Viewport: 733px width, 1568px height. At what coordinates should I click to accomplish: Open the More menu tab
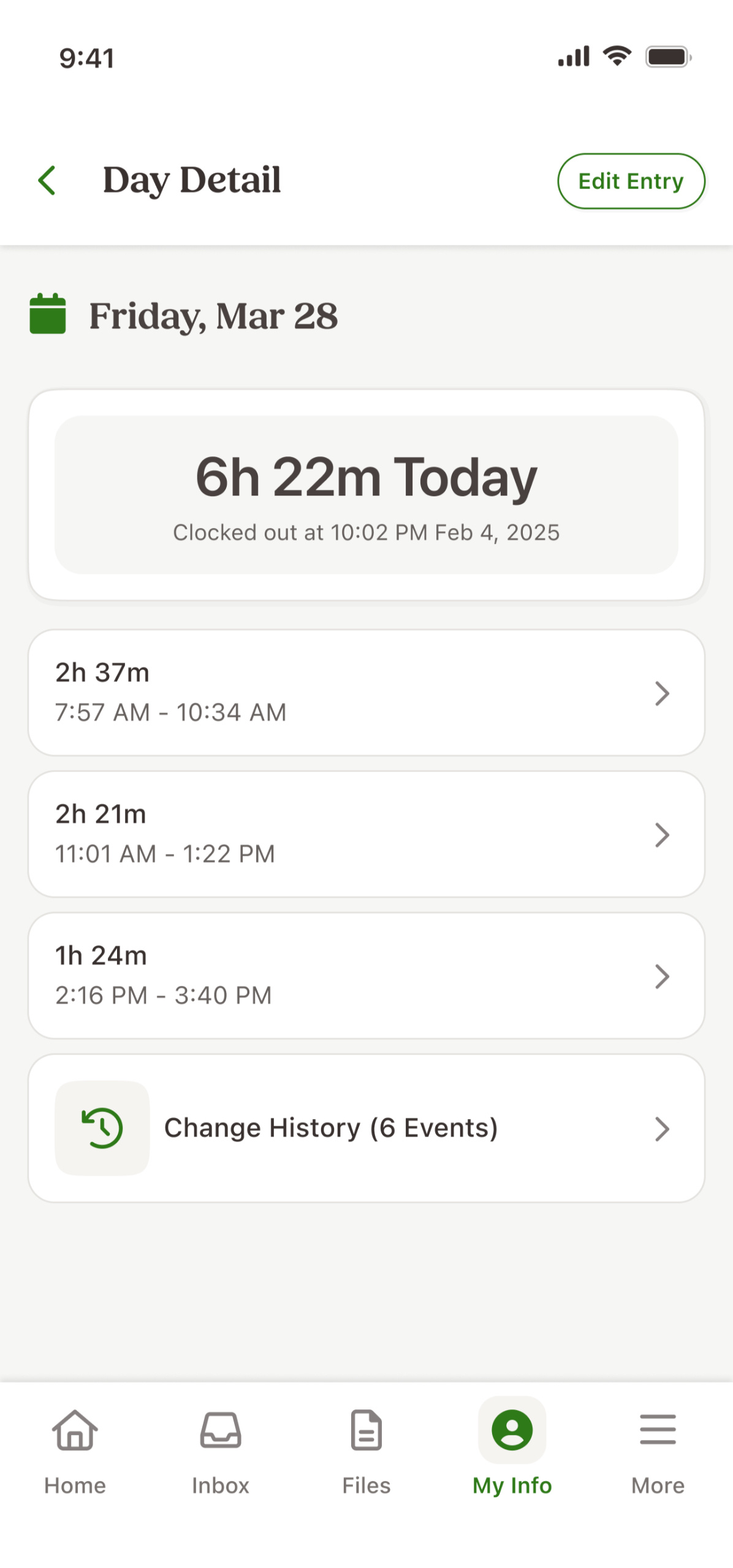click(658, 1452)
